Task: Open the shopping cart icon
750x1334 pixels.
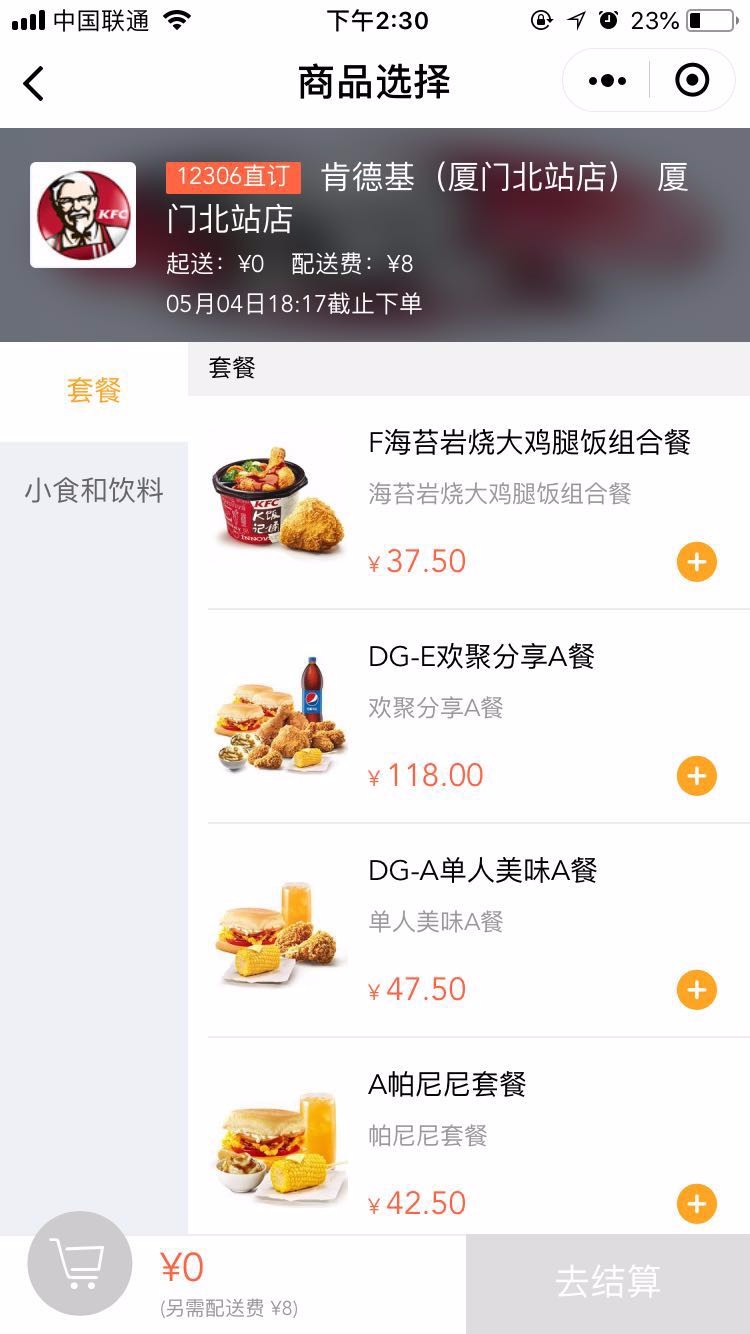Action: click(x=79, y=1264)
